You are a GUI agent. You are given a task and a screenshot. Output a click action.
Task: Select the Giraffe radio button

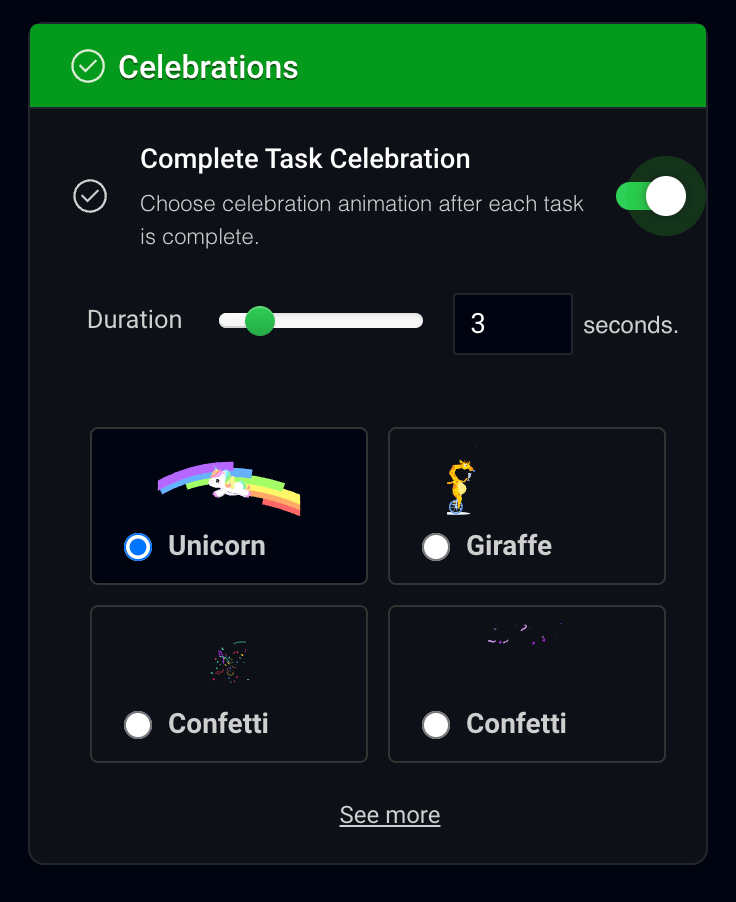(x=436, y=546)
